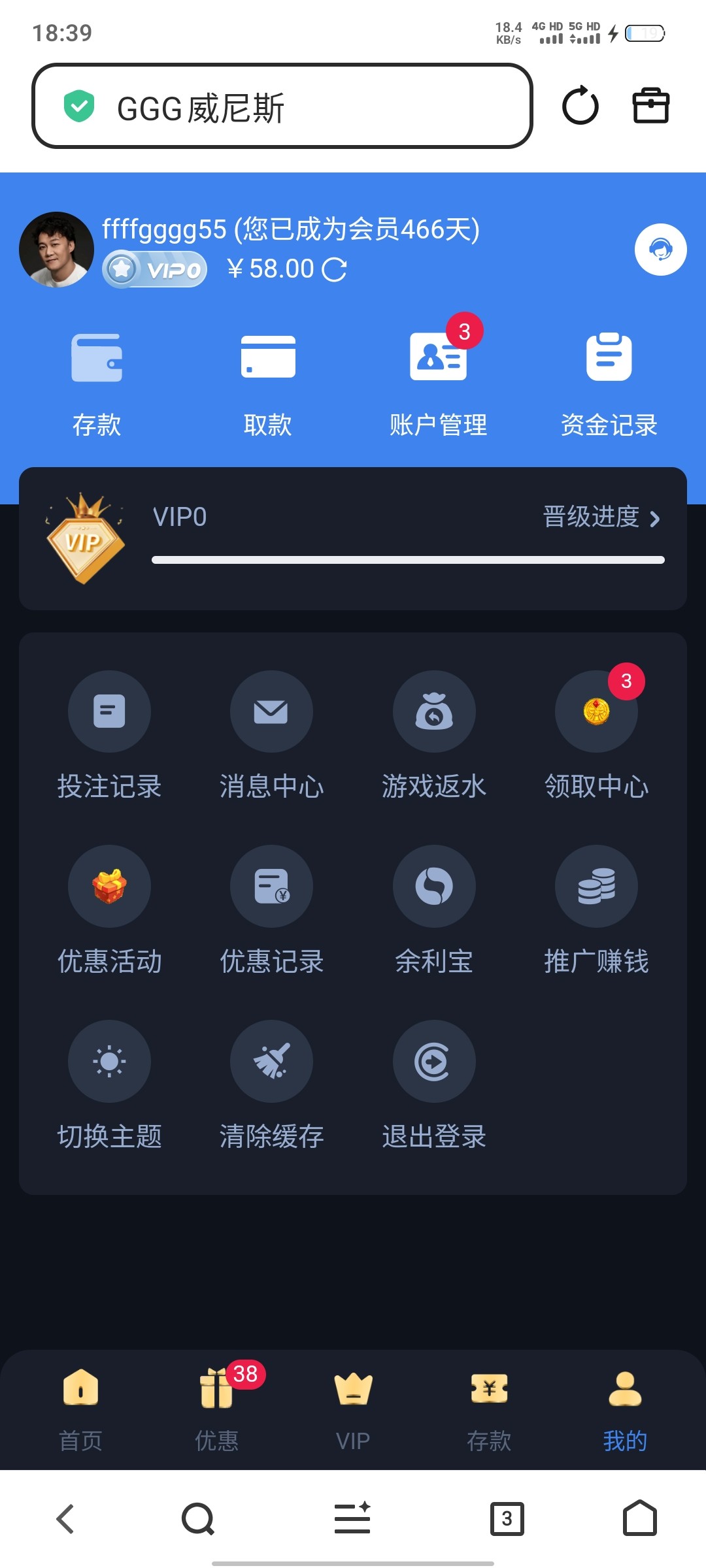View 优惠记录 promotion records
Image resolution: width=706 pixels, height=1568 pixels.
(271, 909)
